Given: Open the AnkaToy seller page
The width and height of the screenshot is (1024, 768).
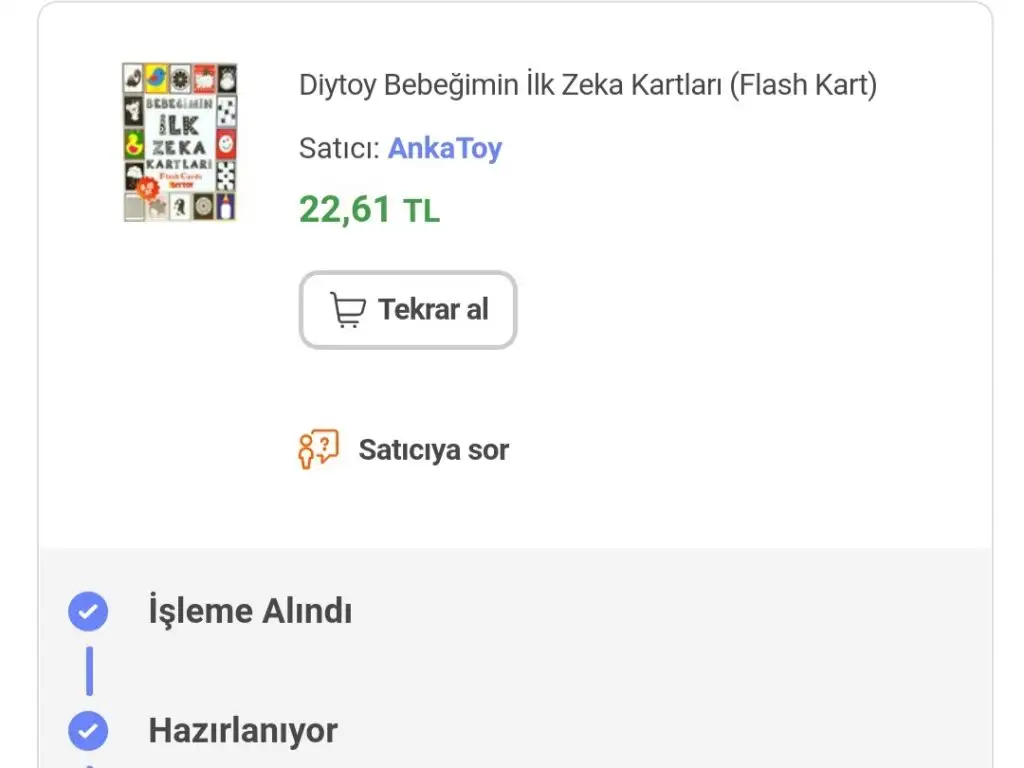Looking at the screenshot, I should 444,148.
